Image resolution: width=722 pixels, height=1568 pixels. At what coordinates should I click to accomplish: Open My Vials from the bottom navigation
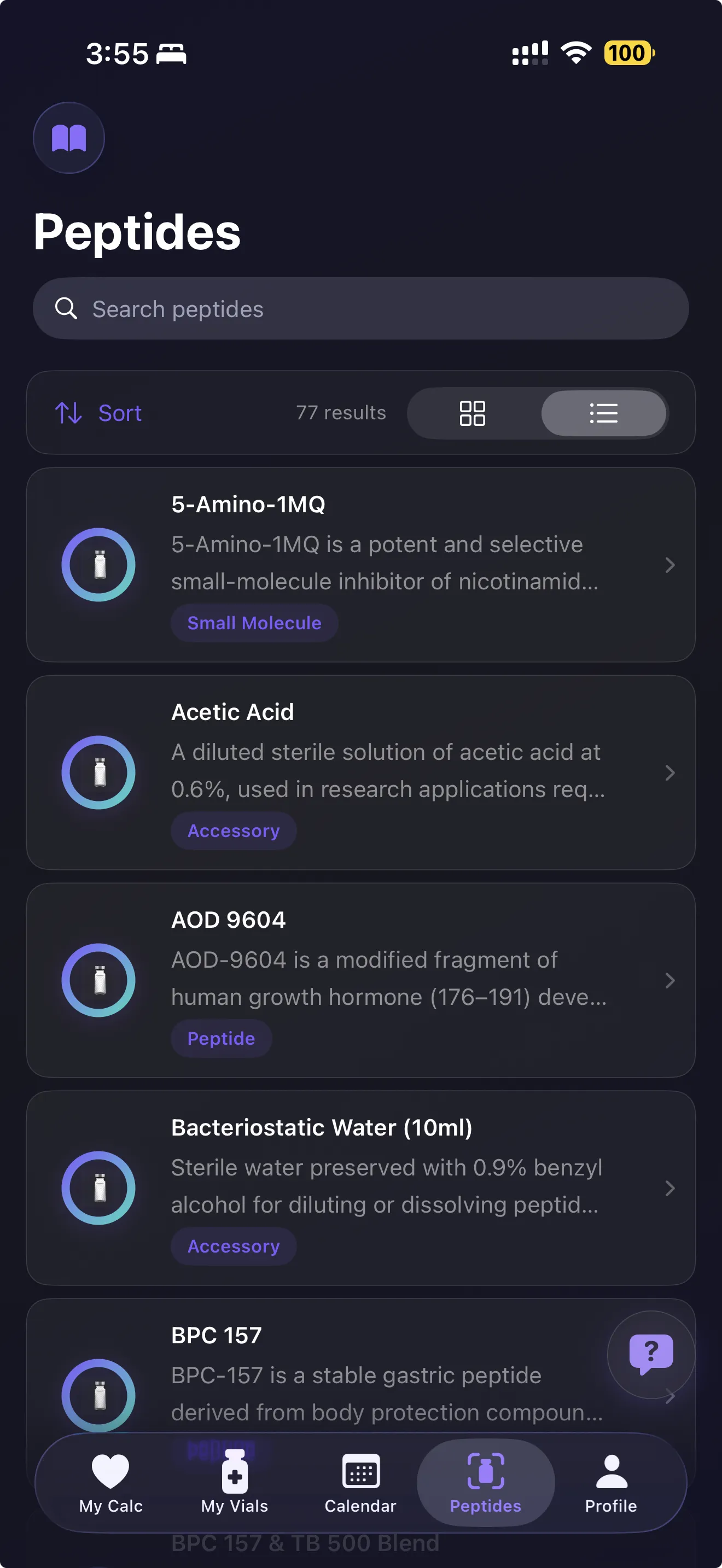pyautogui.click(x=234, y=1470)
